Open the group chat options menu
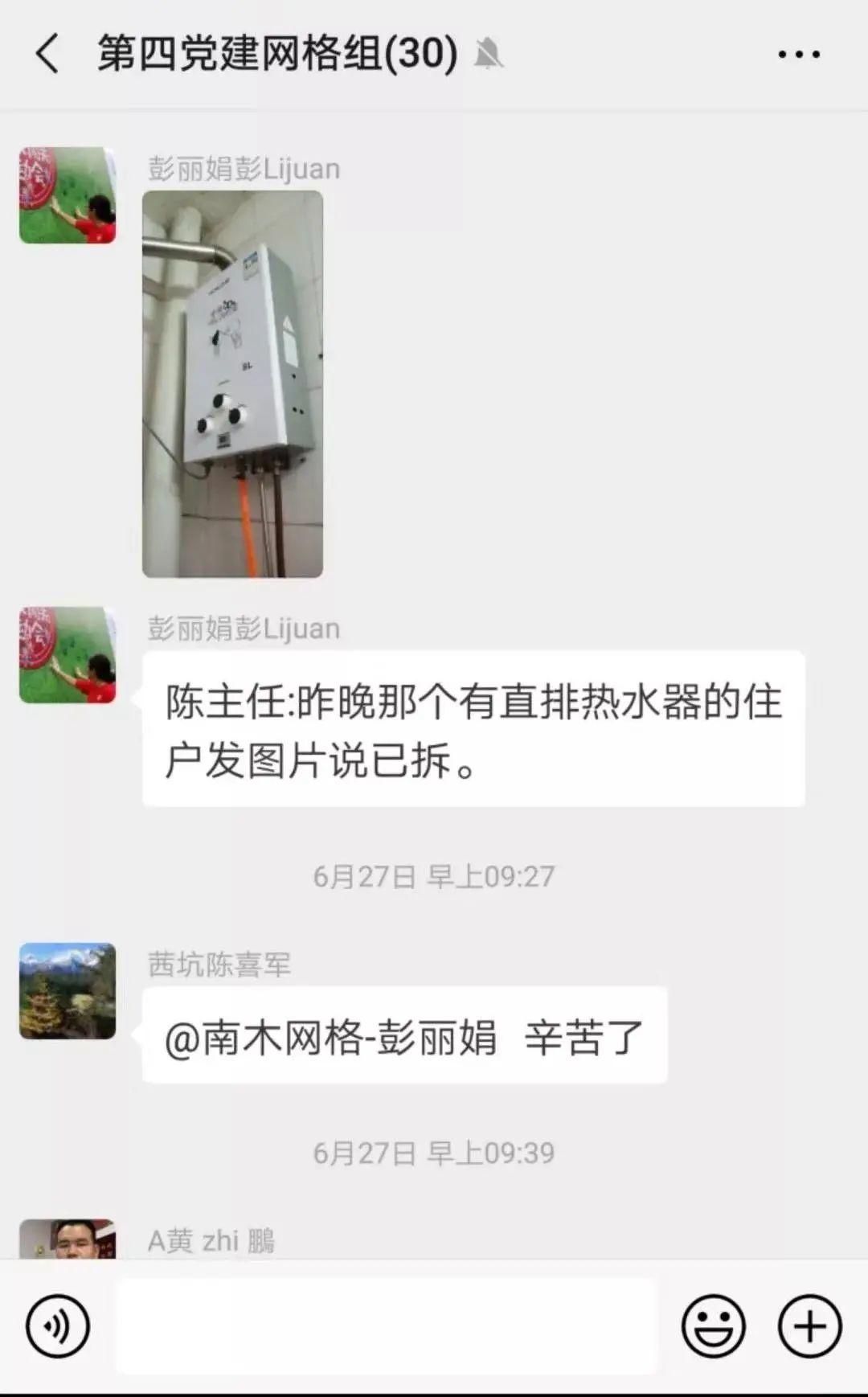This screenshot has height=1397, width=868. pos(799,55)
